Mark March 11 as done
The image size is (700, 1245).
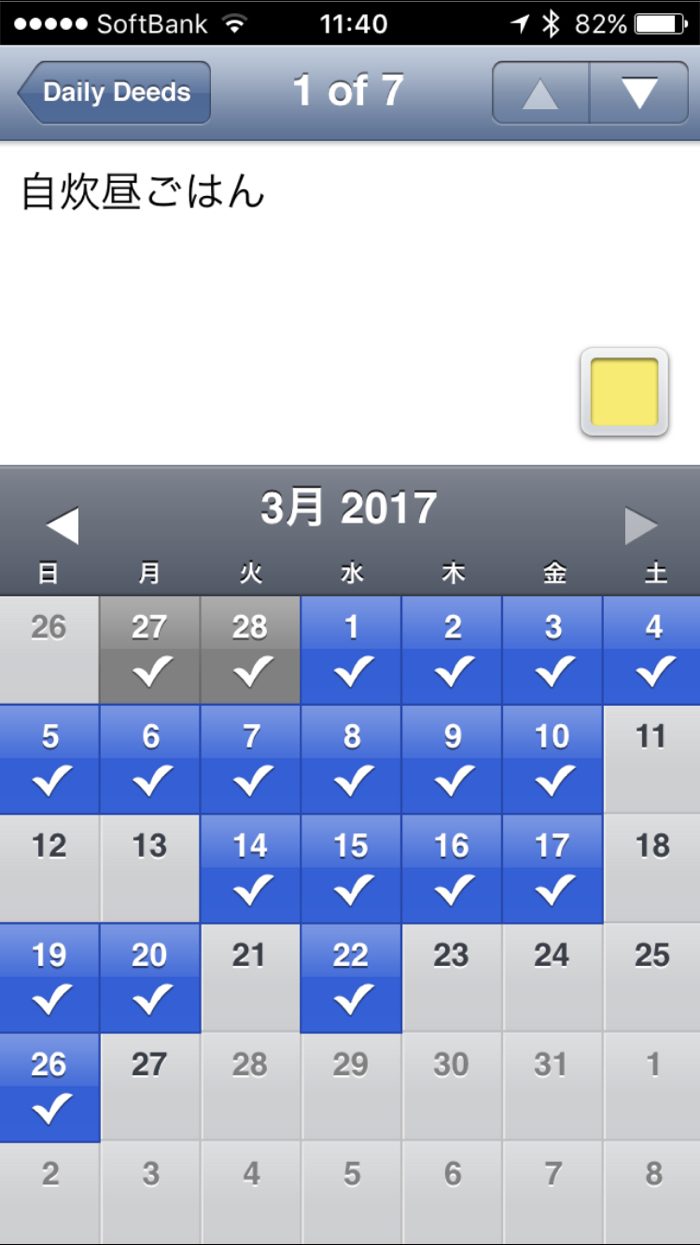[651, 759]
